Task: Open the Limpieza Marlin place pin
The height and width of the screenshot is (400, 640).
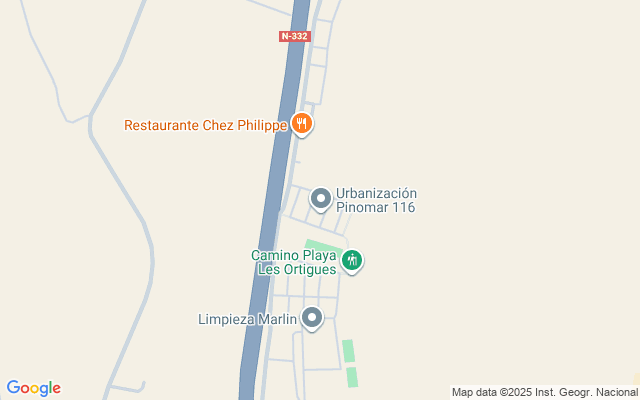Action: [x=313, y=319]
